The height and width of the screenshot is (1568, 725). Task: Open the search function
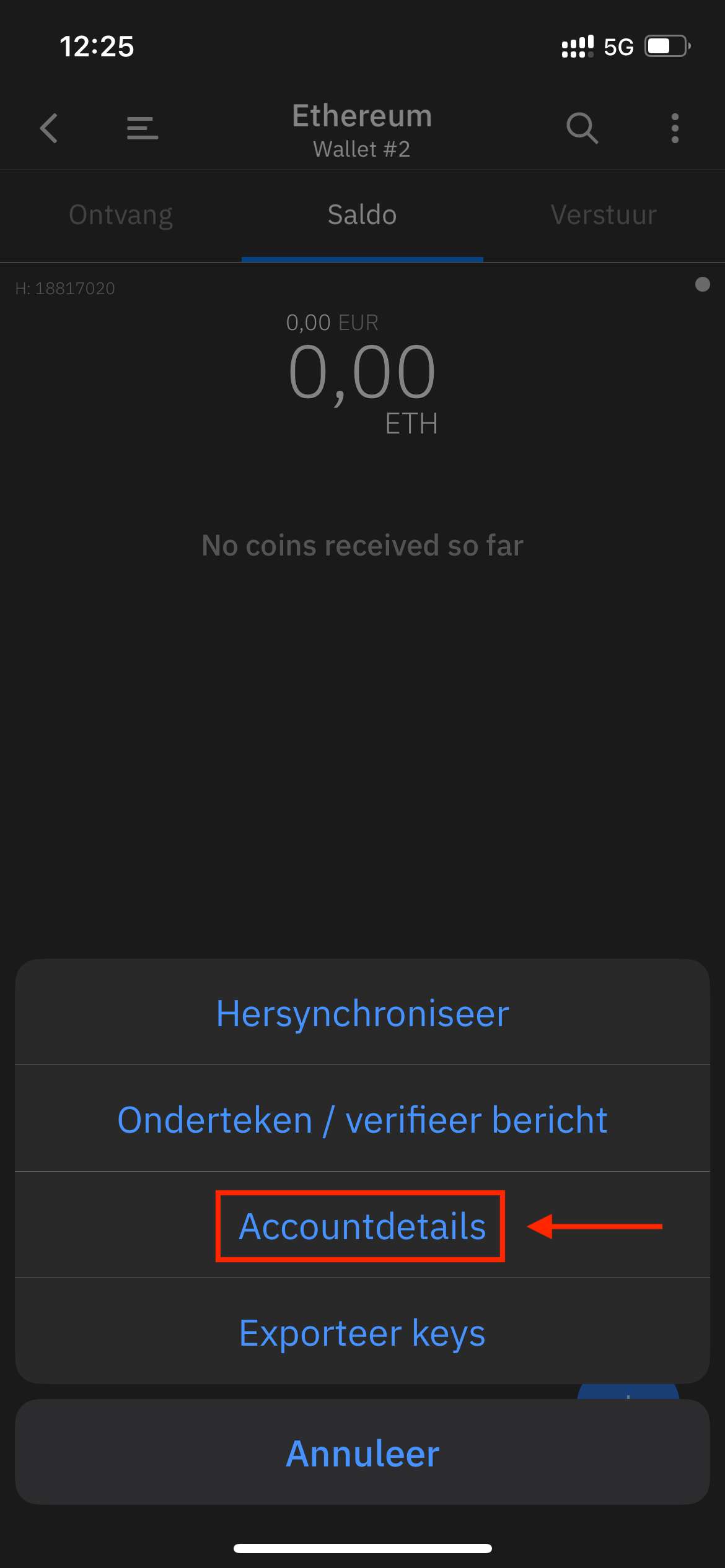(x=581, y=129)
